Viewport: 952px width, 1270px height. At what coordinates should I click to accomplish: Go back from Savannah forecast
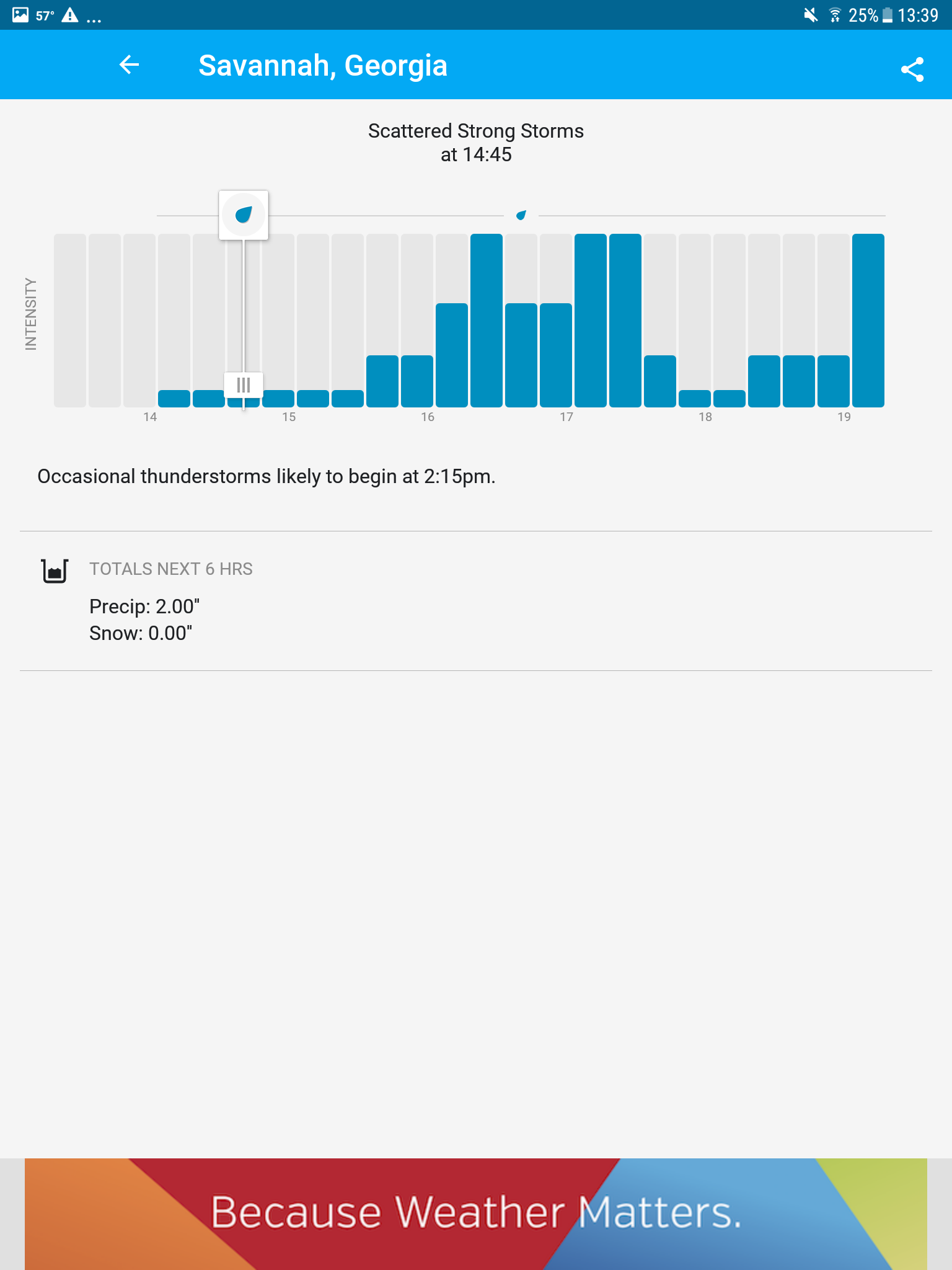pos(129,64)
